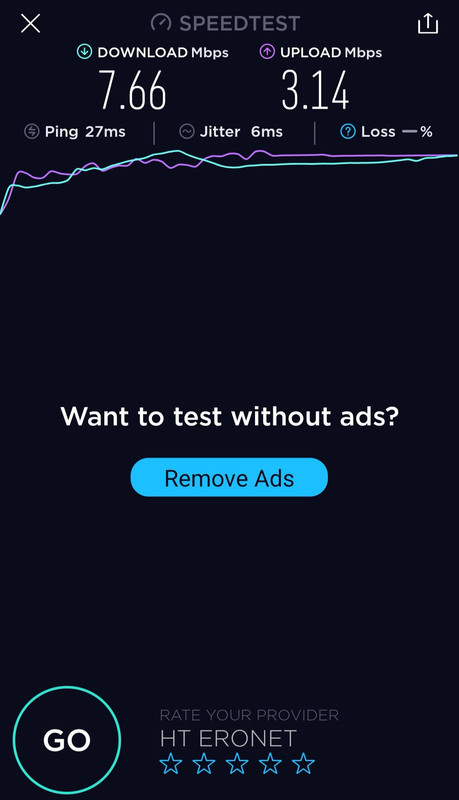Give HT ERONET three stars
This screenshot has width=459, height=800.
237,764
